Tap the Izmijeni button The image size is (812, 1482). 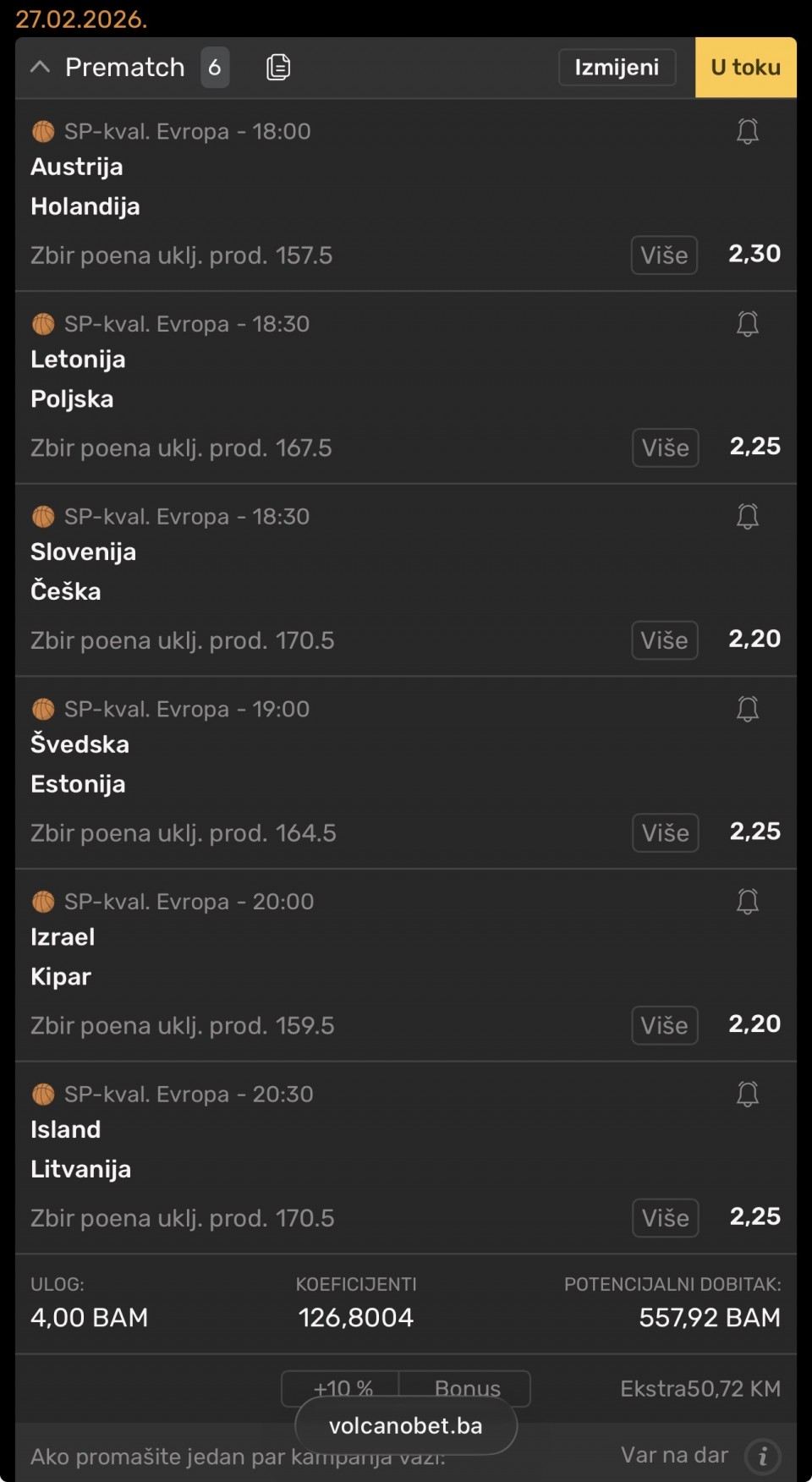click(617, 68)
